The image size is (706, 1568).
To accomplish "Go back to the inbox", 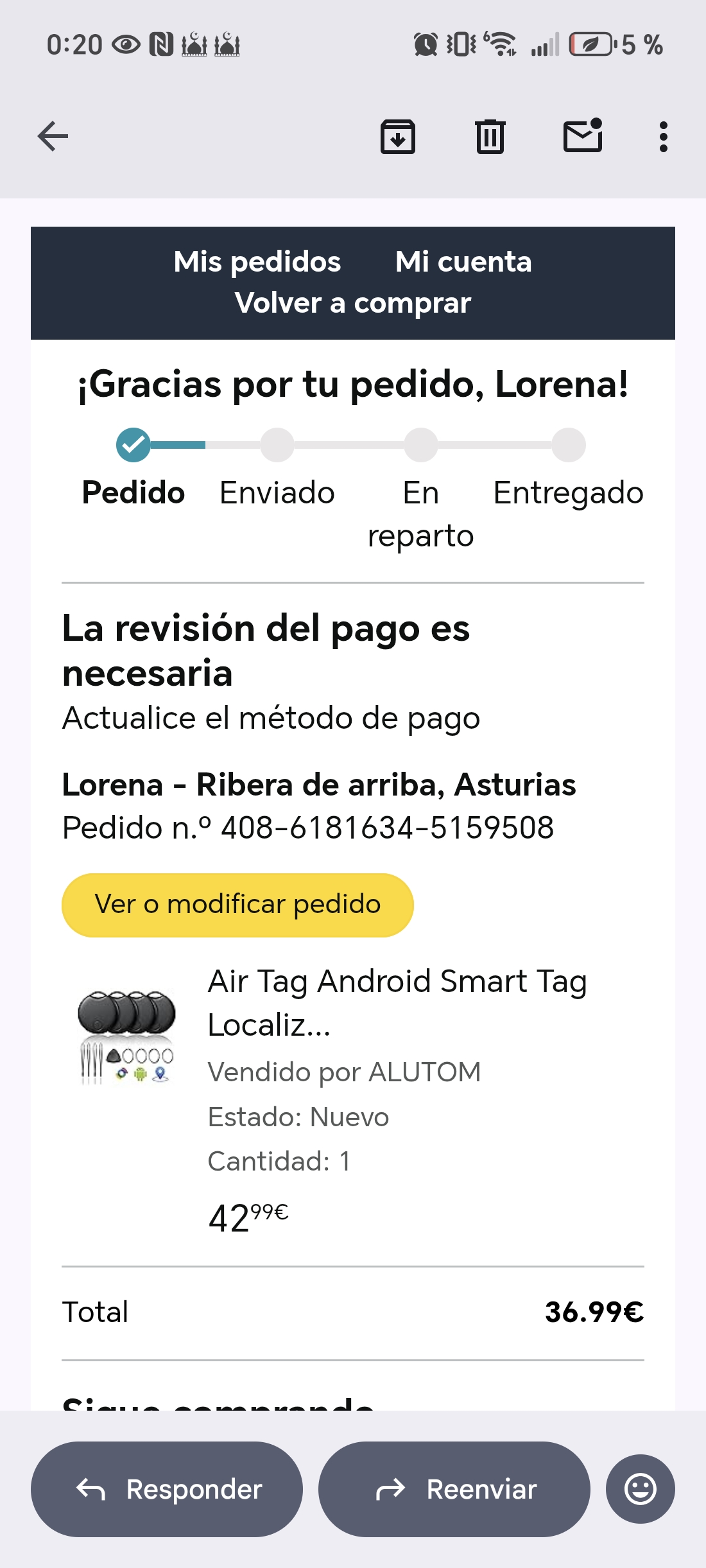I will point(53,136).
